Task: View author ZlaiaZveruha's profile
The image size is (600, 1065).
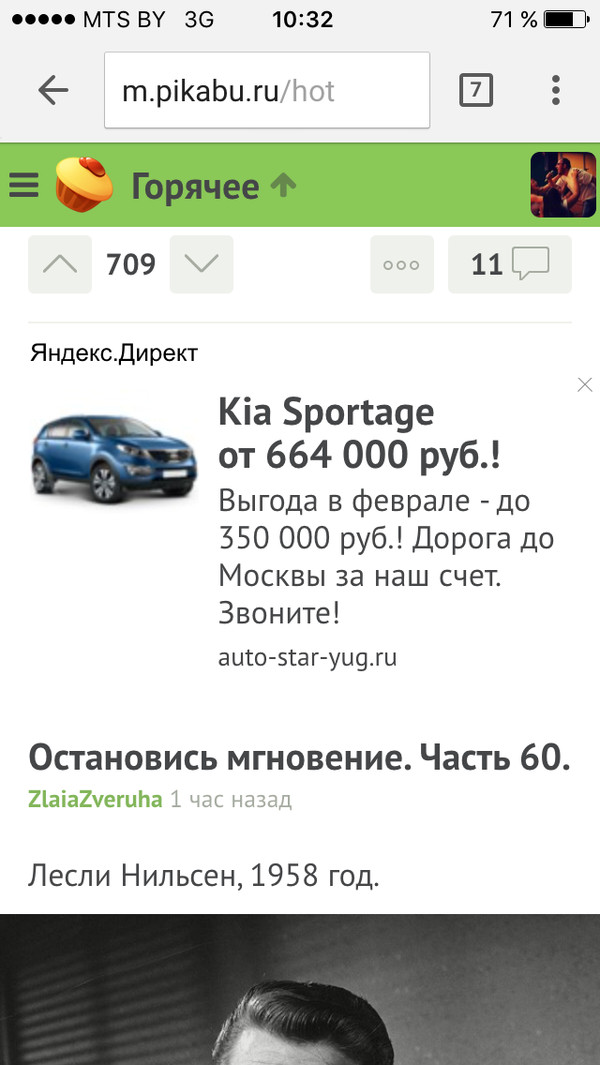Action: (95, 800)
